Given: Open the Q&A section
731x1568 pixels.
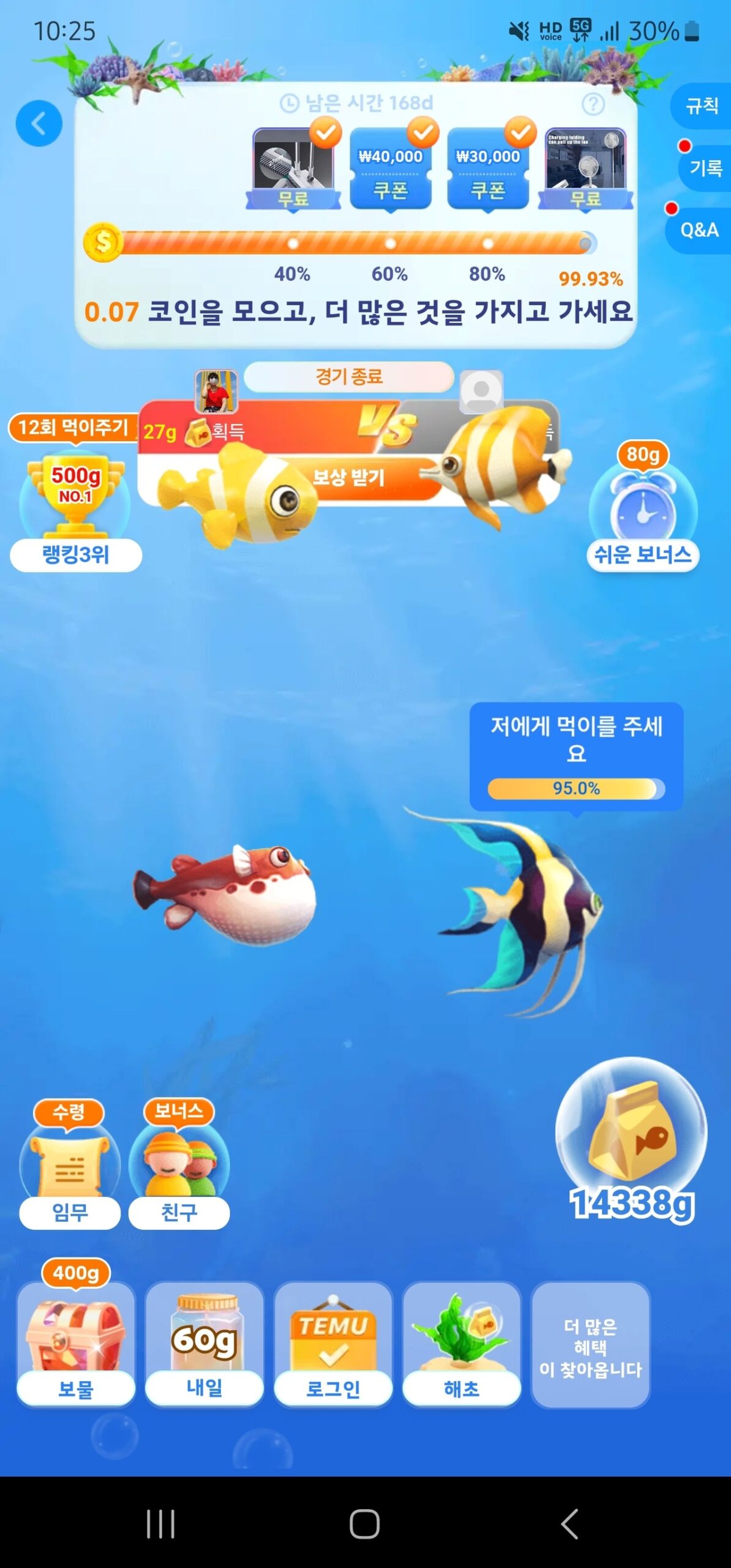Looking at the screenshot, I should coord(699,230).
